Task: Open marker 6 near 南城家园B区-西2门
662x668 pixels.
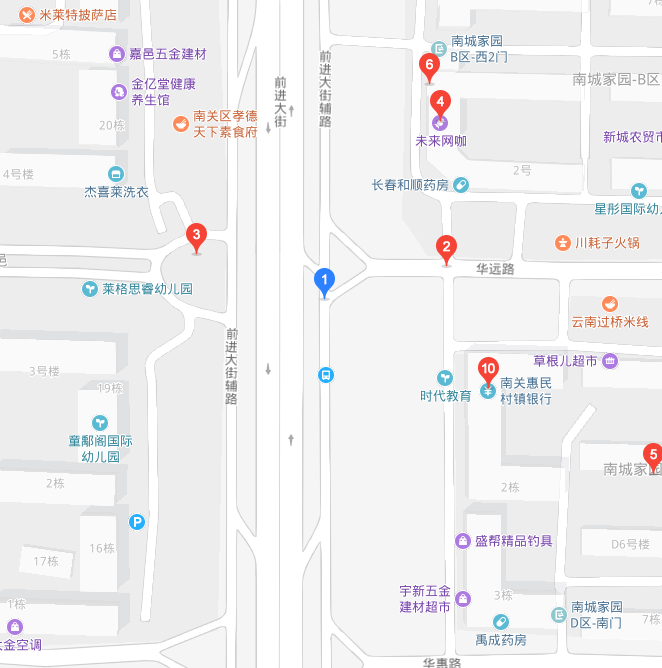Action: pyautogui.click(x=429, y=68)
